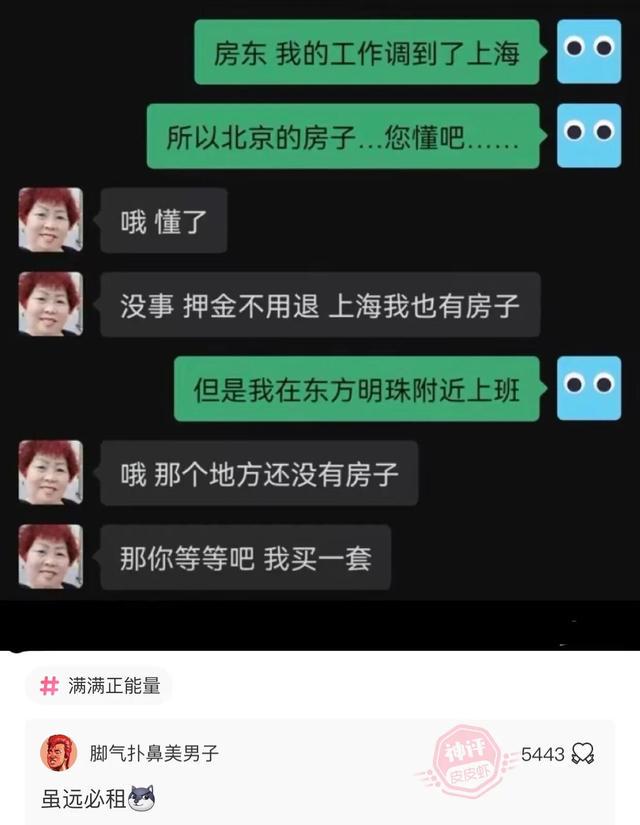Like the comment by 脚气扑鼻美男子
The image size is (640, 825).
coord(582,754)
